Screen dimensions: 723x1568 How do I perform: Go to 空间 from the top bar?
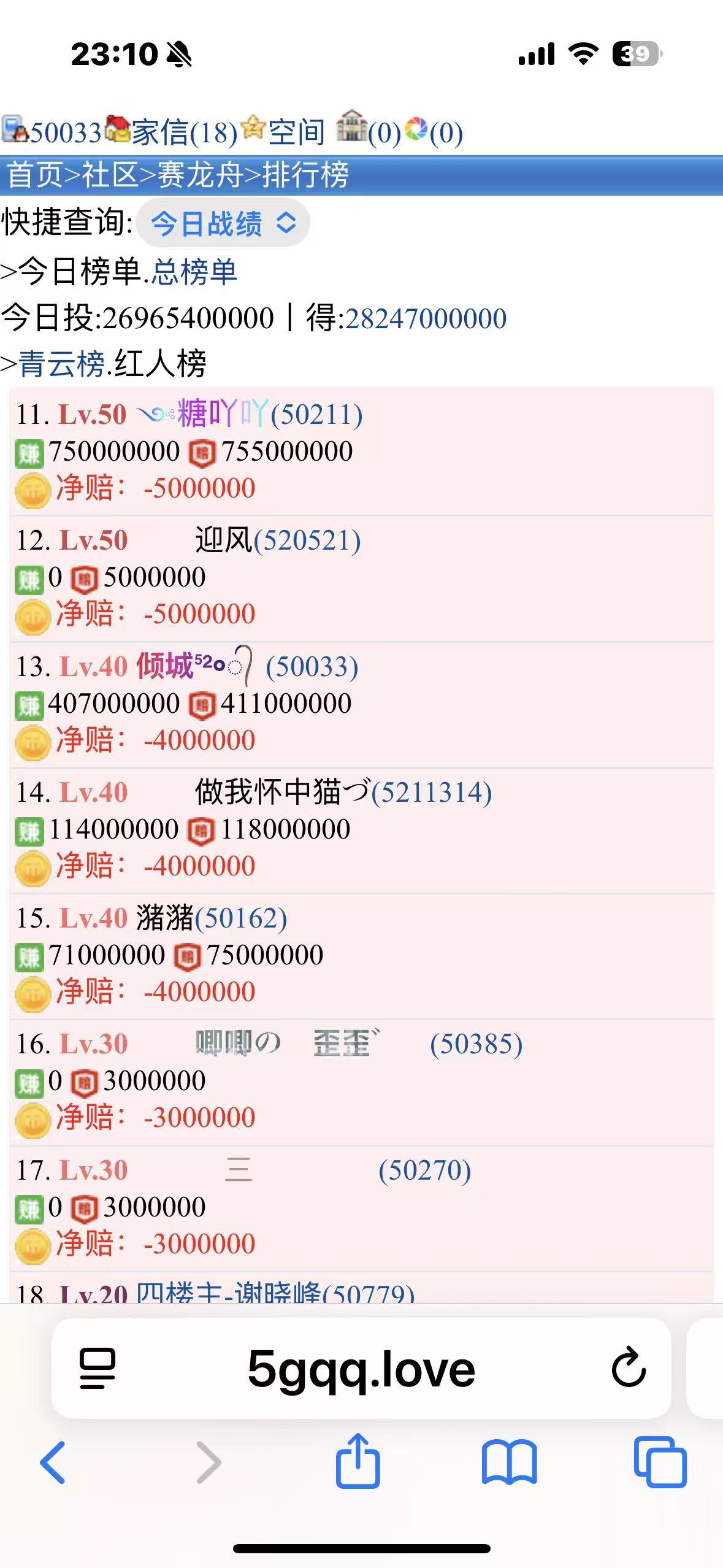(x=296, y=132)
